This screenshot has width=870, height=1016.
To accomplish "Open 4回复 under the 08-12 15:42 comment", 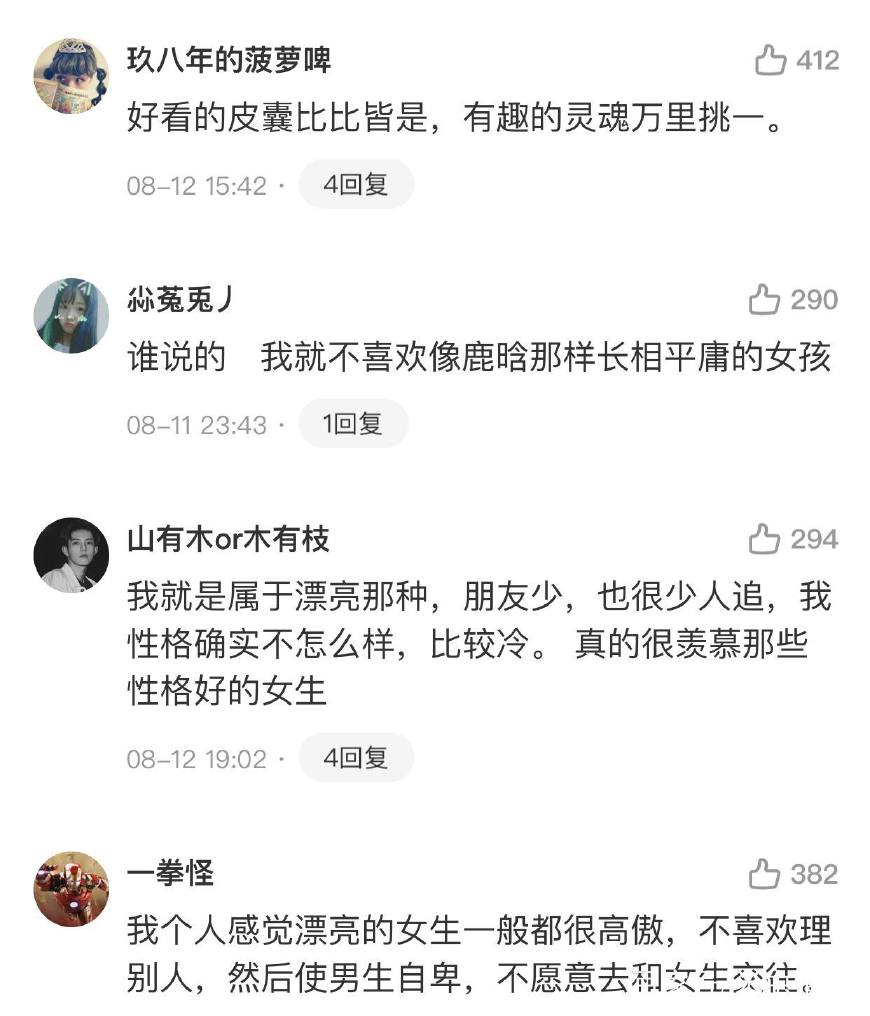I will point(355,185).
